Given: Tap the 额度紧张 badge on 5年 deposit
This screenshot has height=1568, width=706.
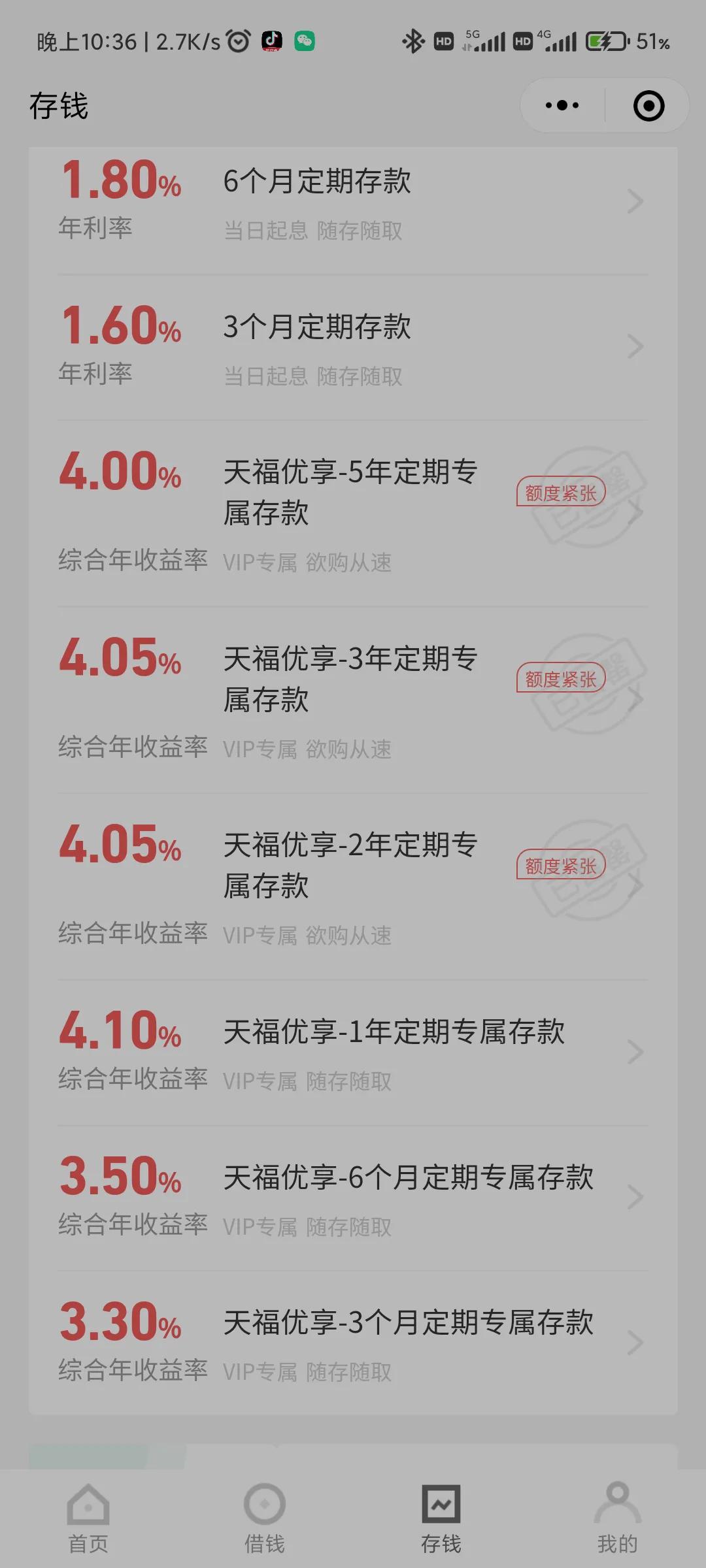Looking at the screenshot, I should tap(562, 491).
